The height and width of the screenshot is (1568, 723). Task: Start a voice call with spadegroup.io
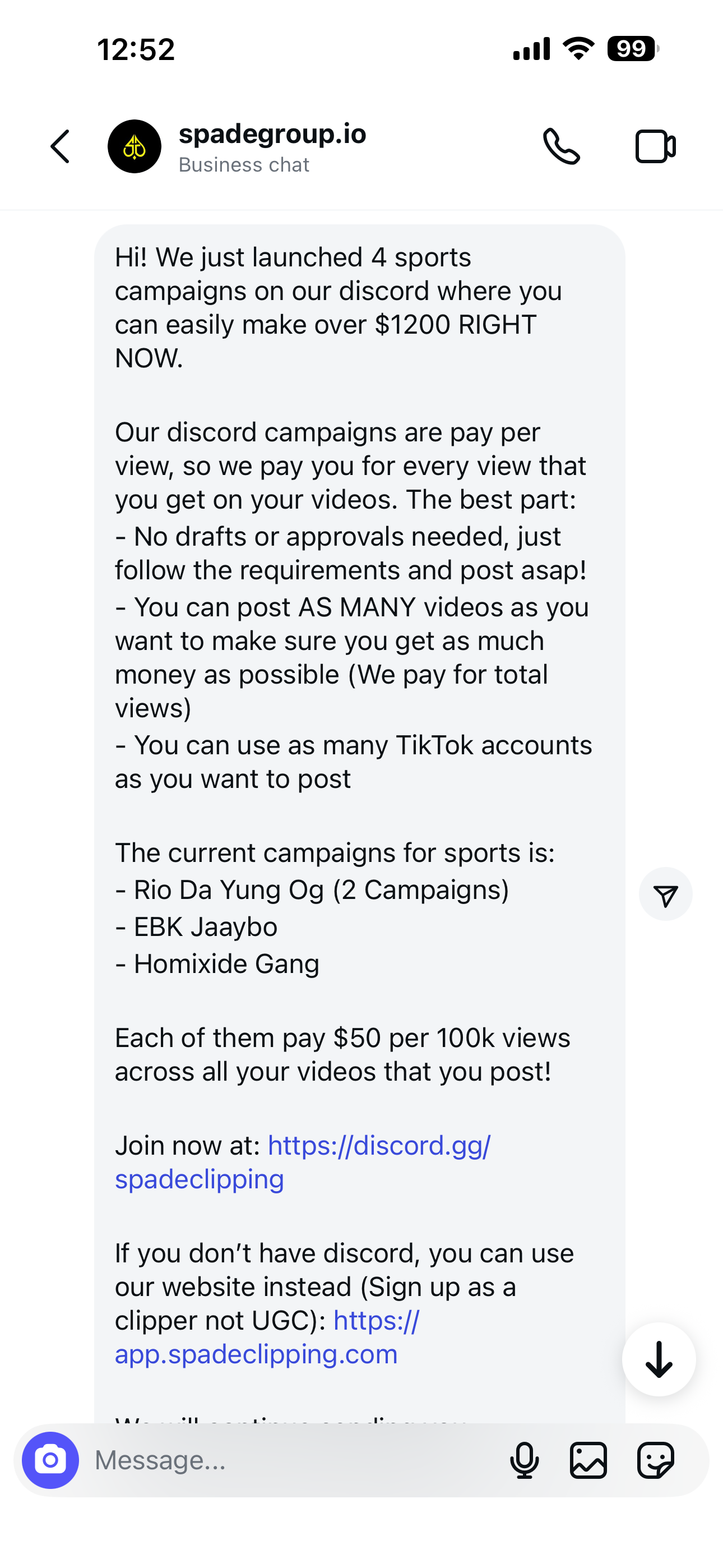click(561, 147)
